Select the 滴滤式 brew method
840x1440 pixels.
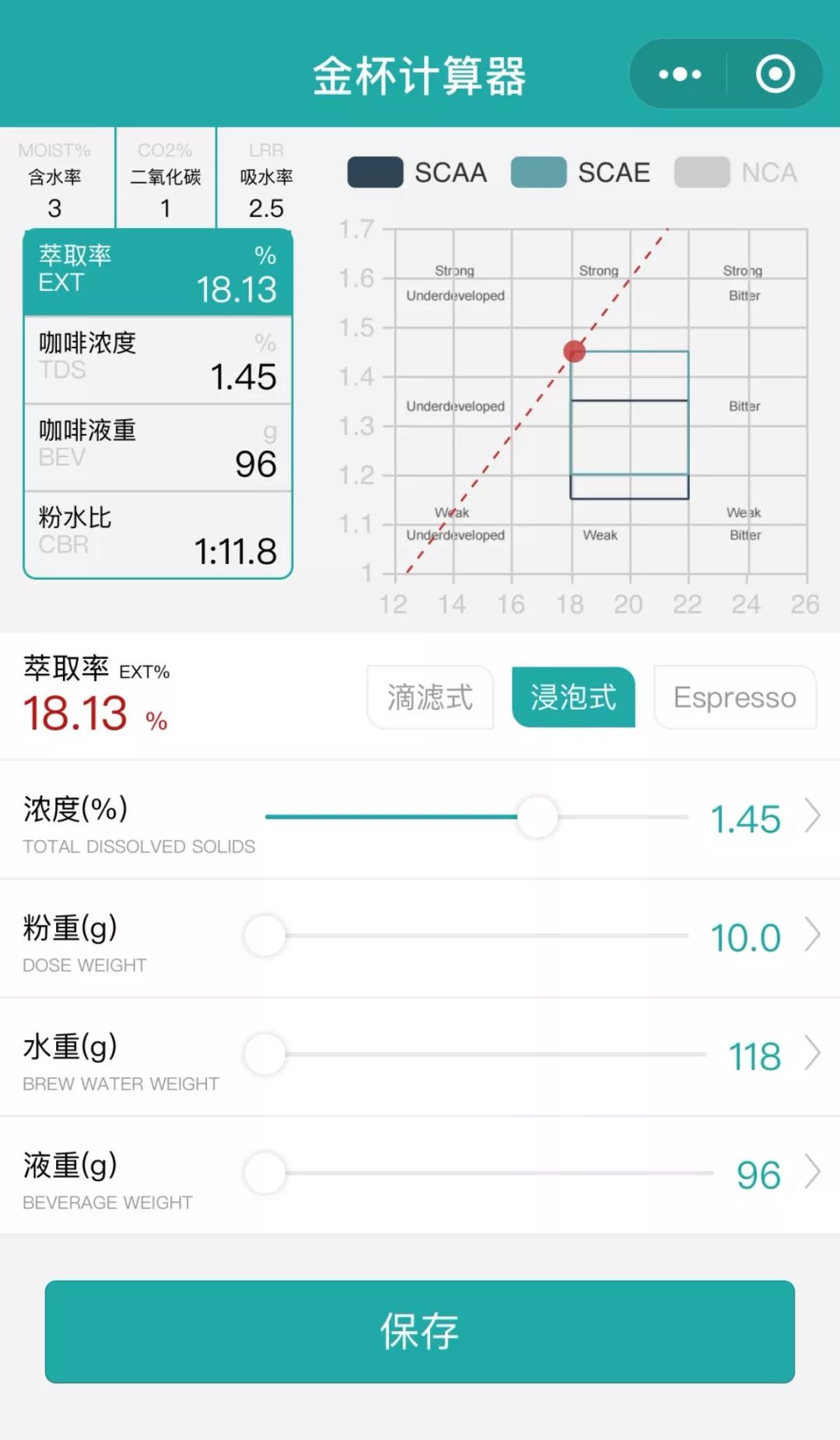pyautogui.click(x=430, y=697)
